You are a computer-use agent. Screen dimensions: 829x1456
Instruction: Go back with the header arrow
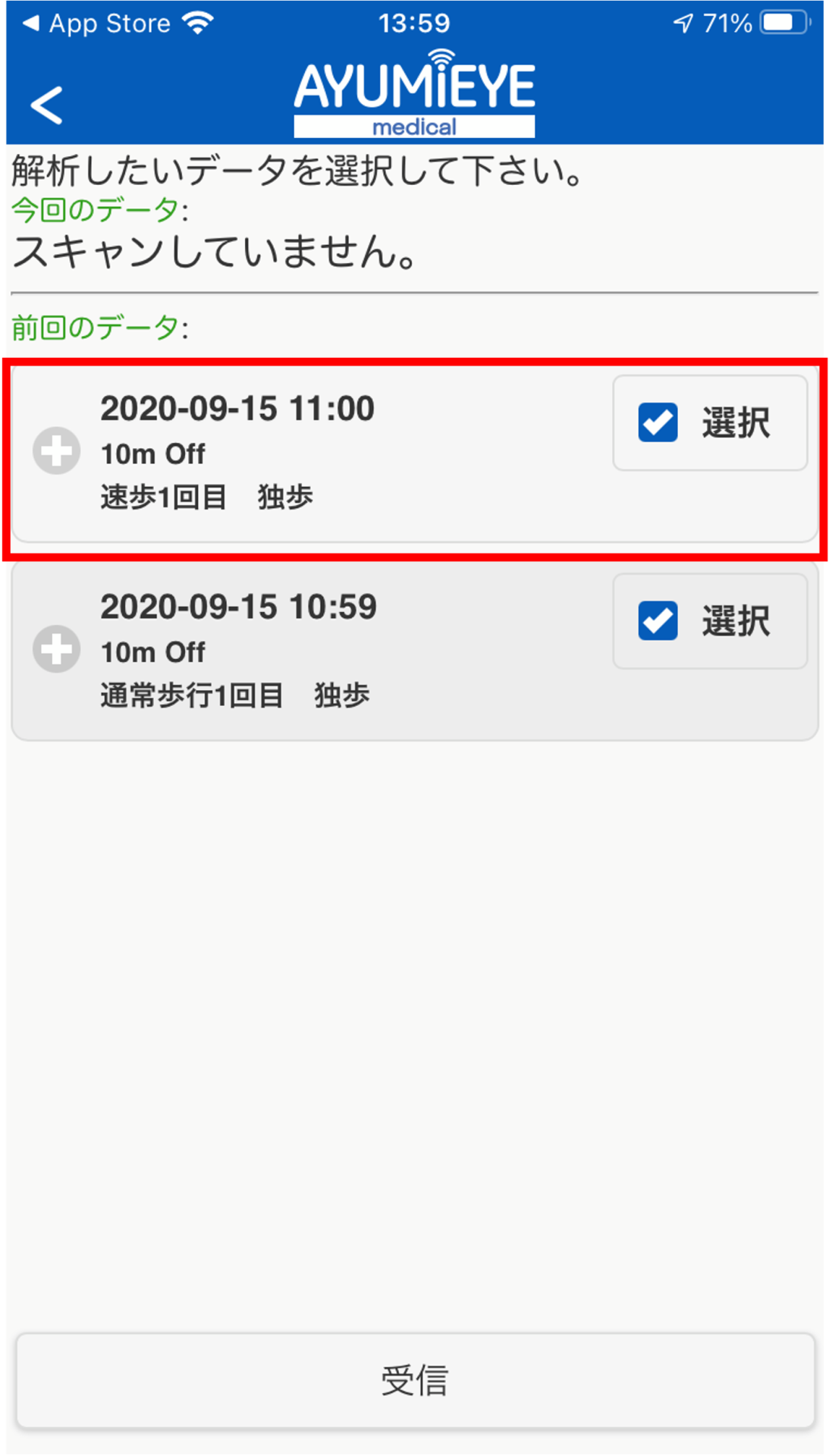pos(46,105)
